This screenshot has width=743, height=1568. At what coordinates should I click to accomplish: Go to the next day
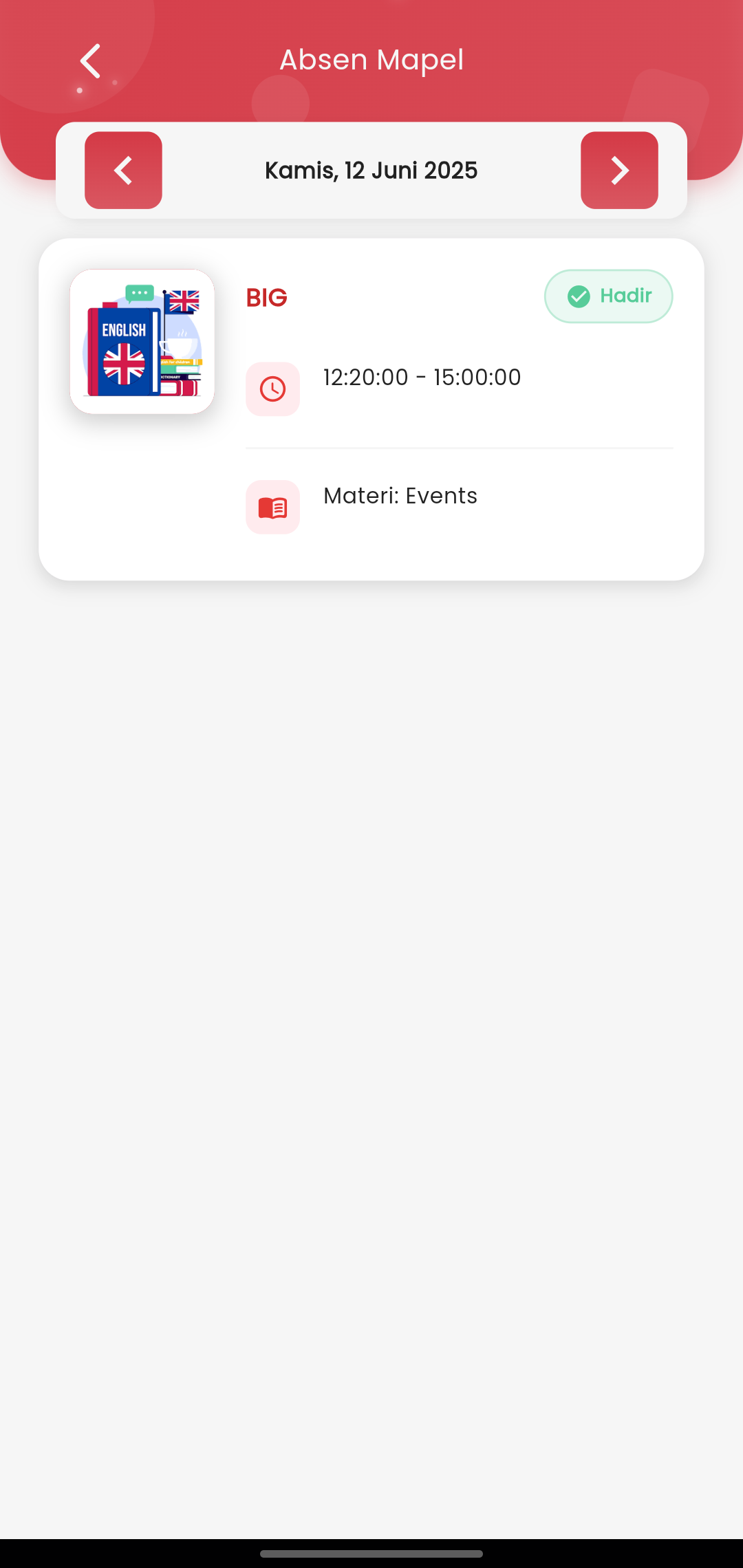pyautogui.click(x=619, y=171)
